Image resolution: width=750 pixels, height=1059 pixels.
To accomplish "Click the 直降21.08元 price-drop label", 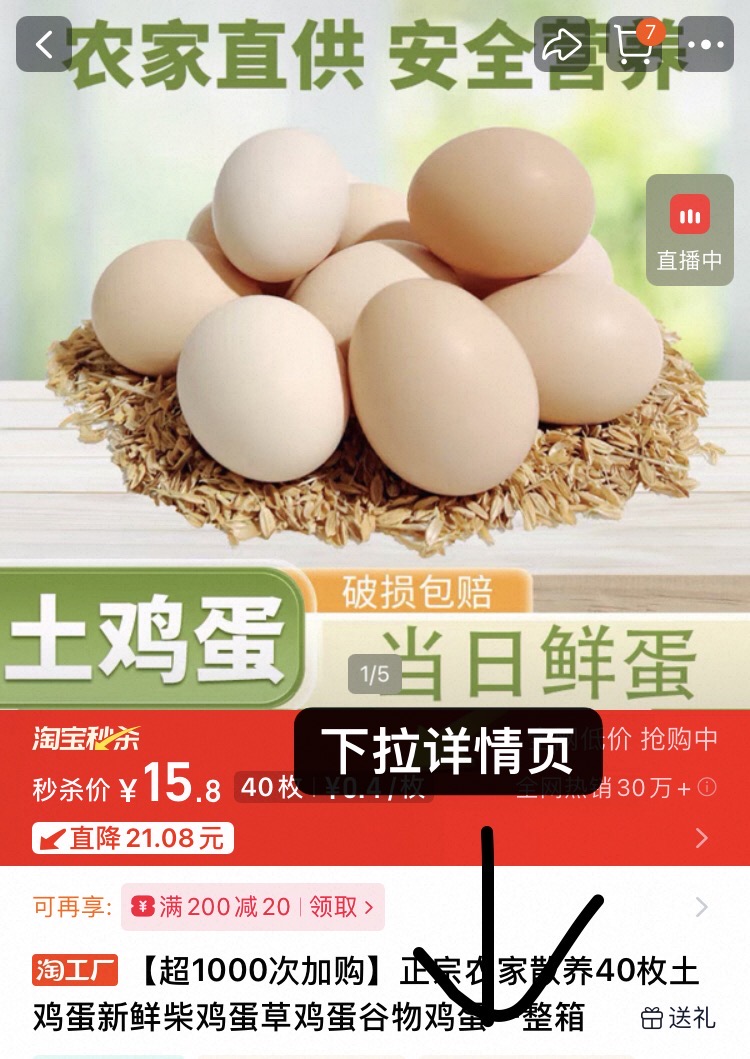I will (135, 840).
